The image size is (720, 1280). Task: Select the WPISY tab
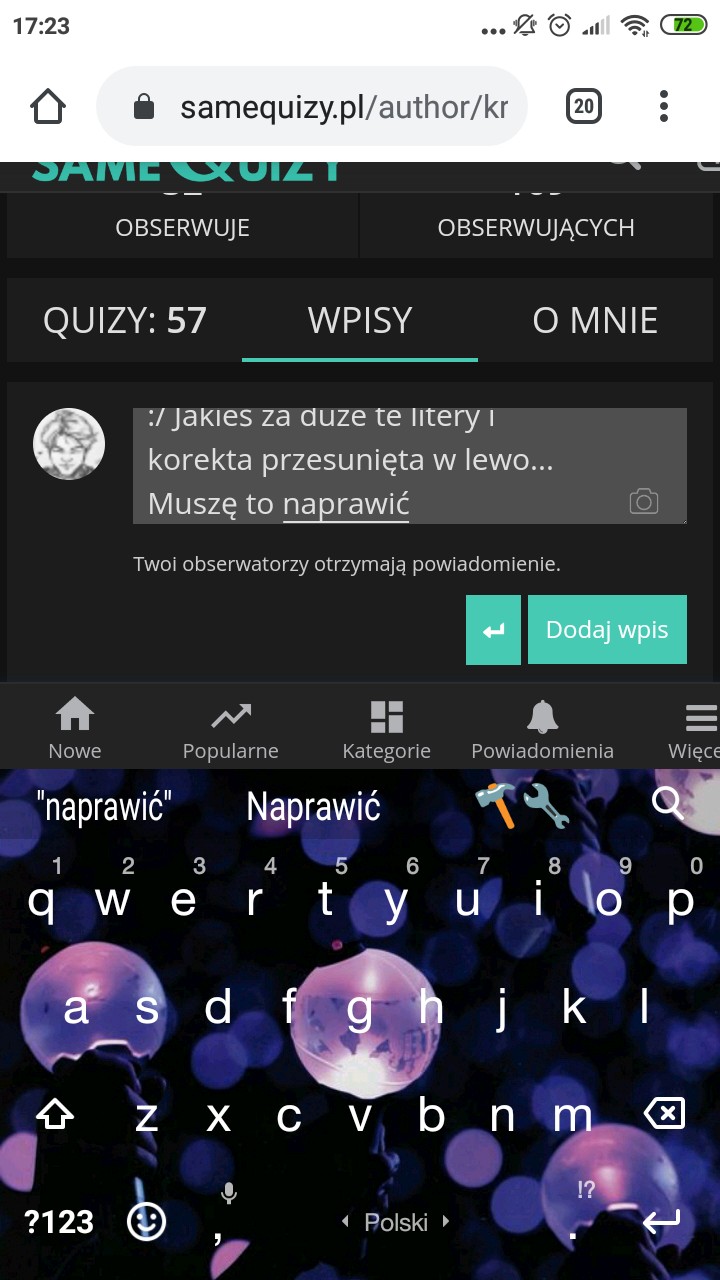tap(360, 321)
